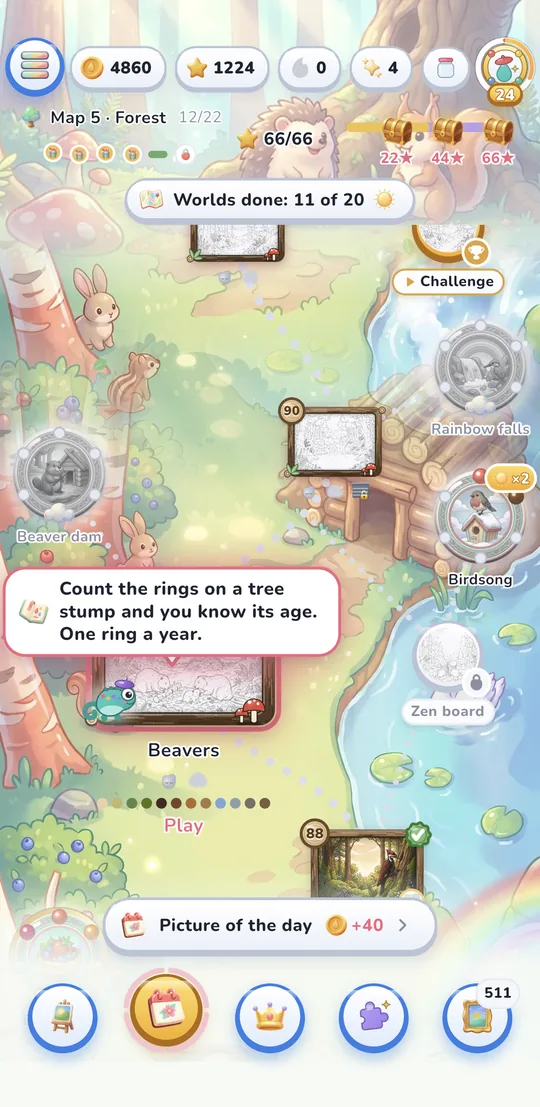Tap the 4860 coins counter pill
This screenshot has height=1107, width=540.
tap(117, 68)
